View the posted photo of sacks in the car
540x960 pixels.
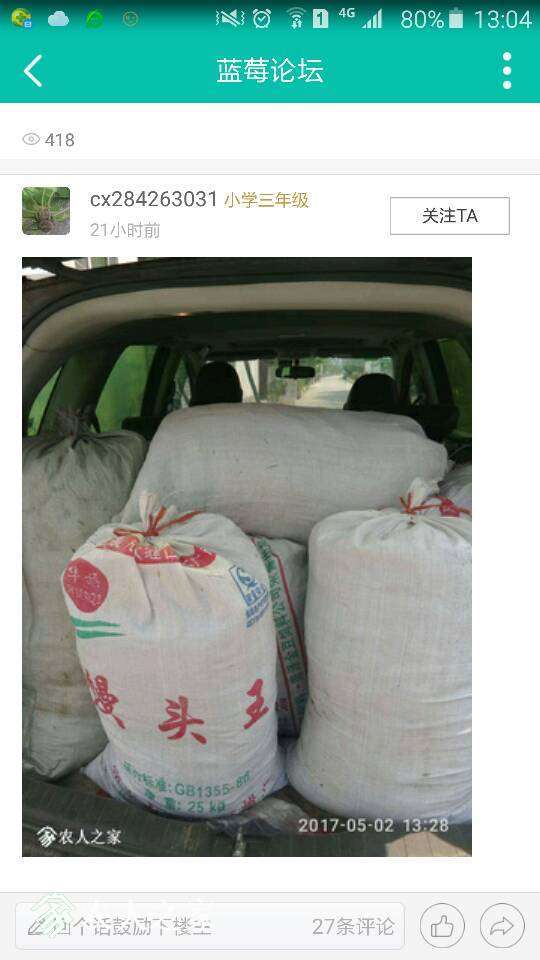click(247, 556)
